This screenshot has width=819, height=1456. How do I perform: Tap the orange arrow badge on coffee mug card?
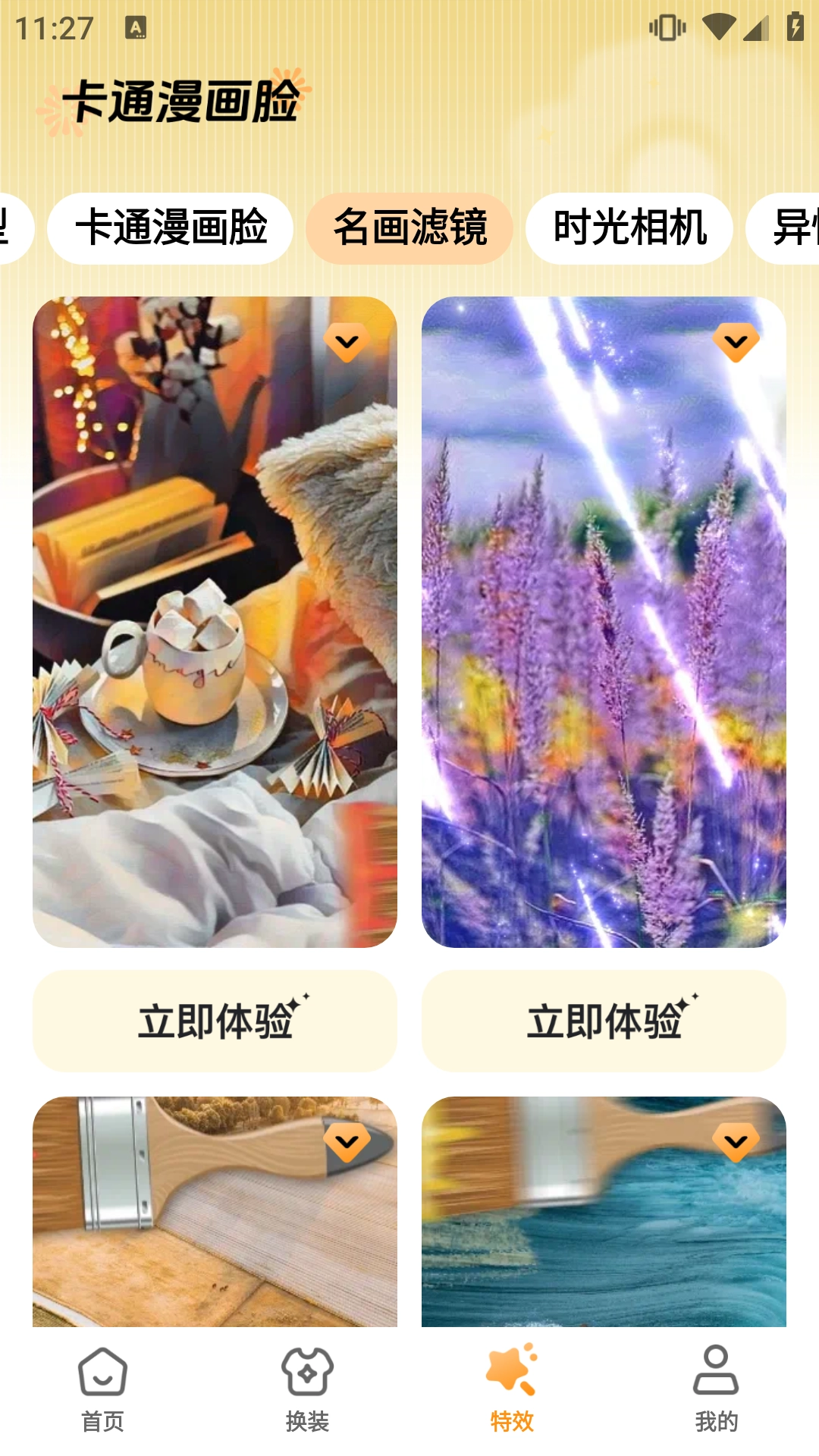coord(347,343)
